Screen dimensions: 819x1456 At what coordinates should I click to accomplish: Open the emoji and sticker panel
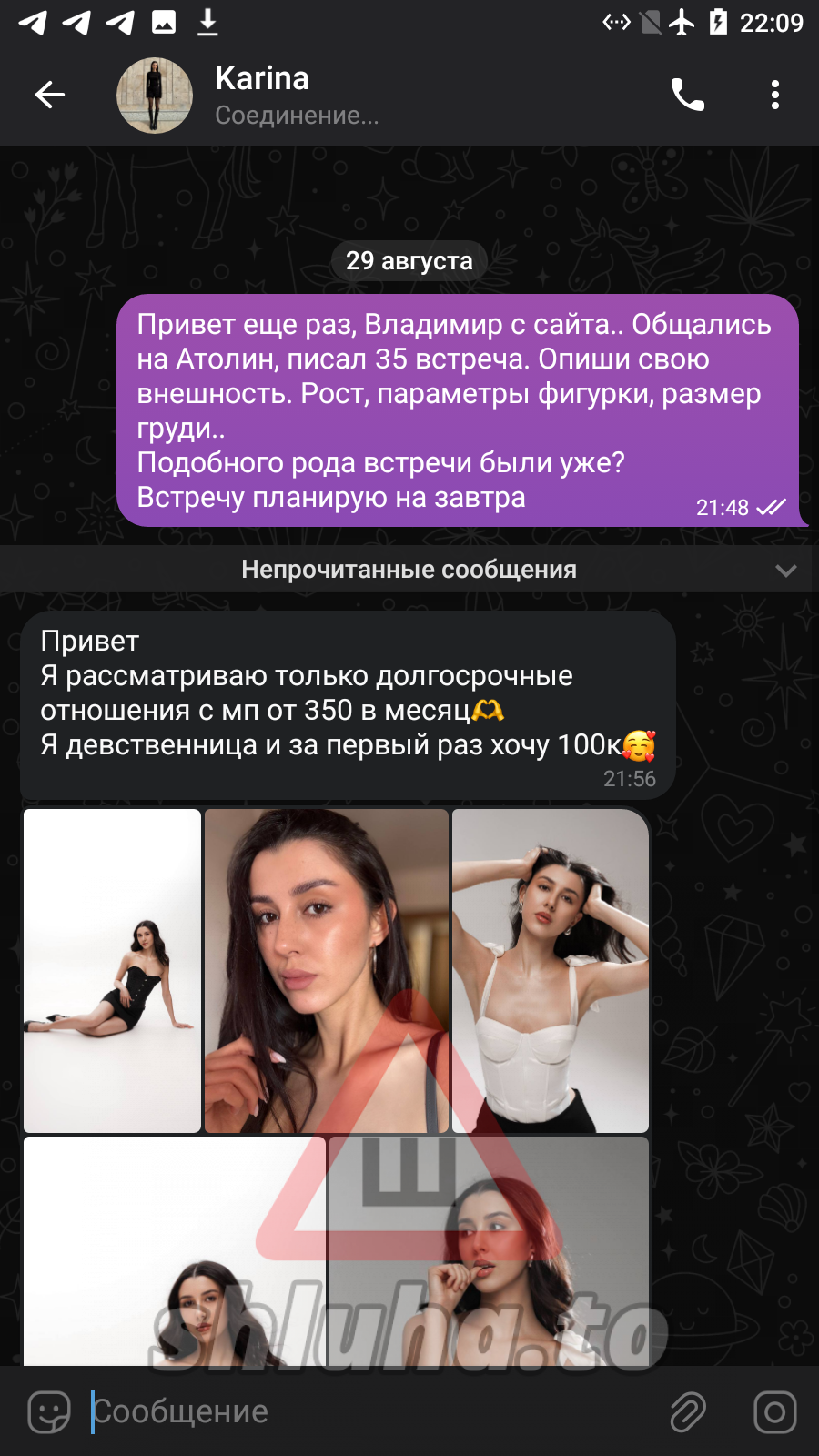coord(49,1412)
